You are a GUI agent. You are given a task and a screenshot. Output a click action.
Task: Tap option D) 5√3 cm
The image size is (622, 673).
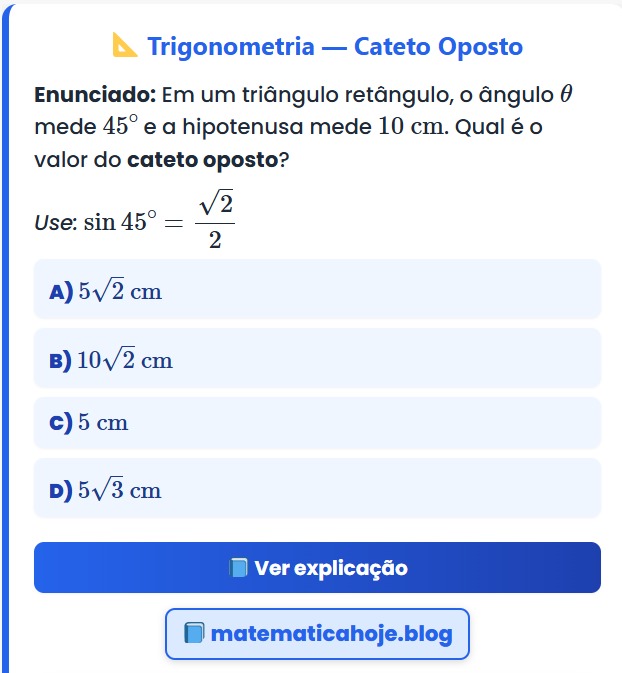point(317,489)
